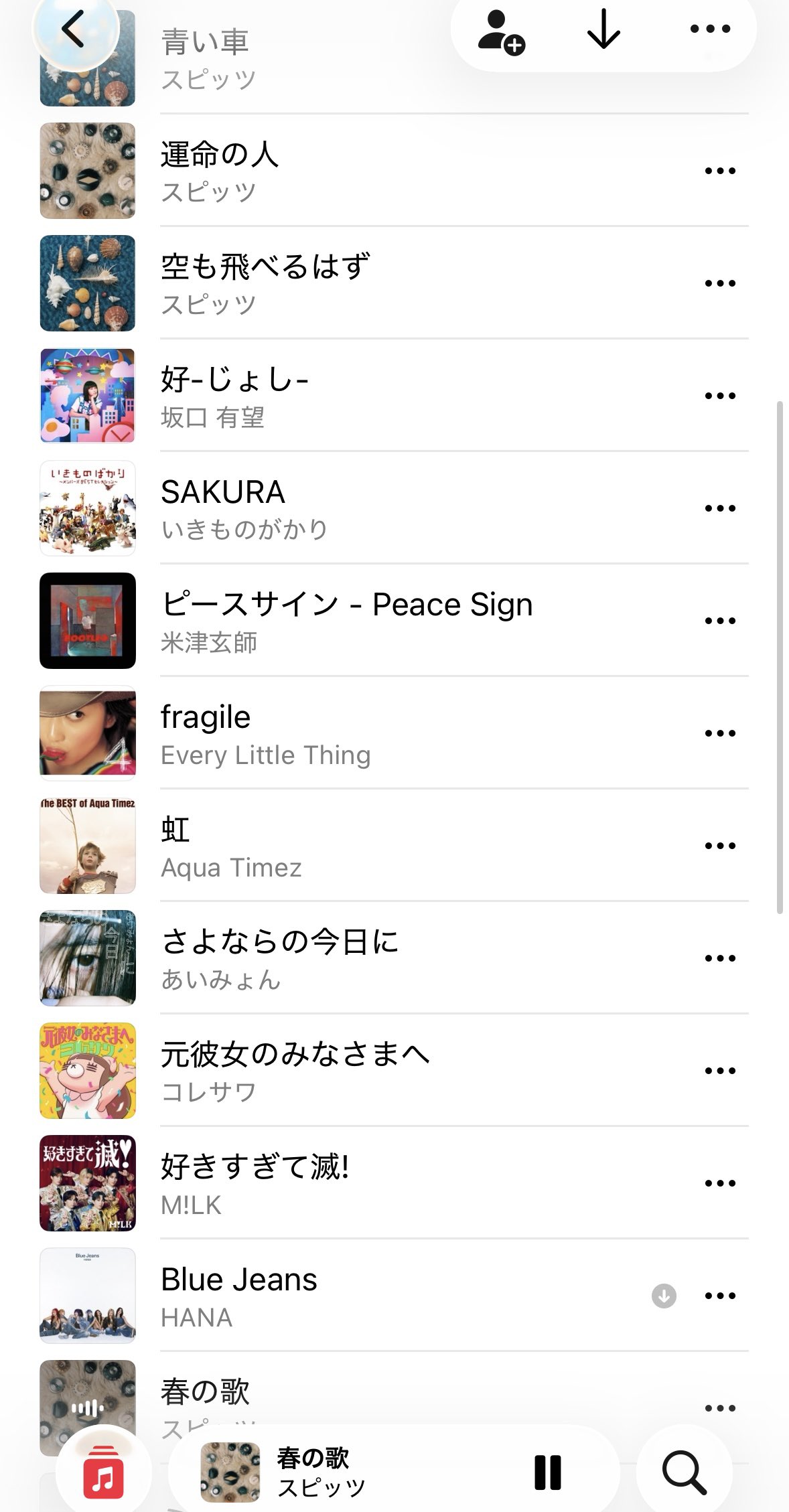Image resolution: width=789 pixels, height=1512 pixels.
Task: Open the search tab
Action: pyautogui.click(x=684, y=1472)
